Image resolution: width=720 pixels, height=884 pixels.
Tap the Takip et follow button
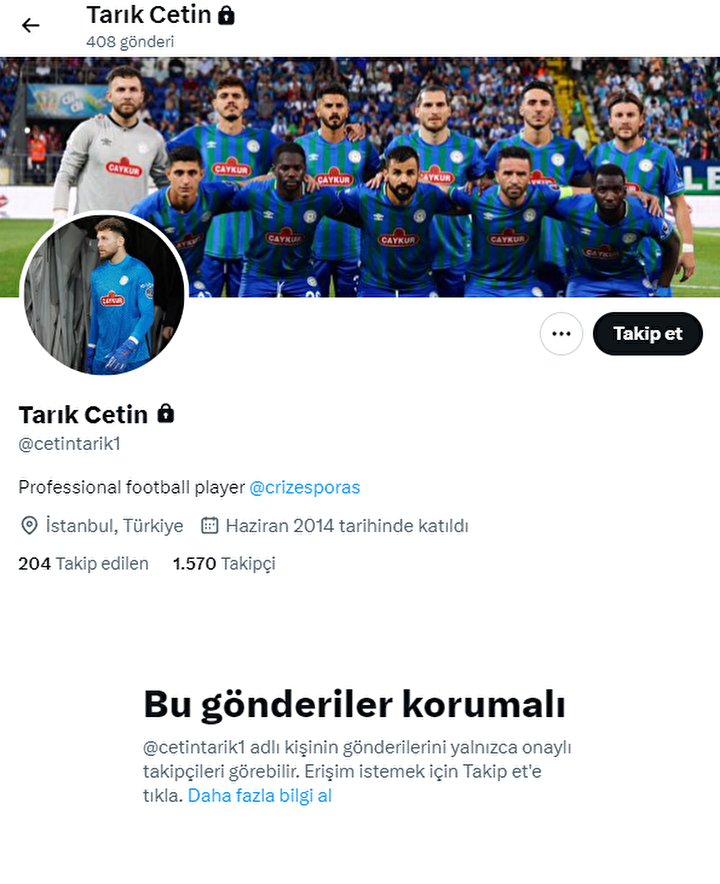click(647, 334)
